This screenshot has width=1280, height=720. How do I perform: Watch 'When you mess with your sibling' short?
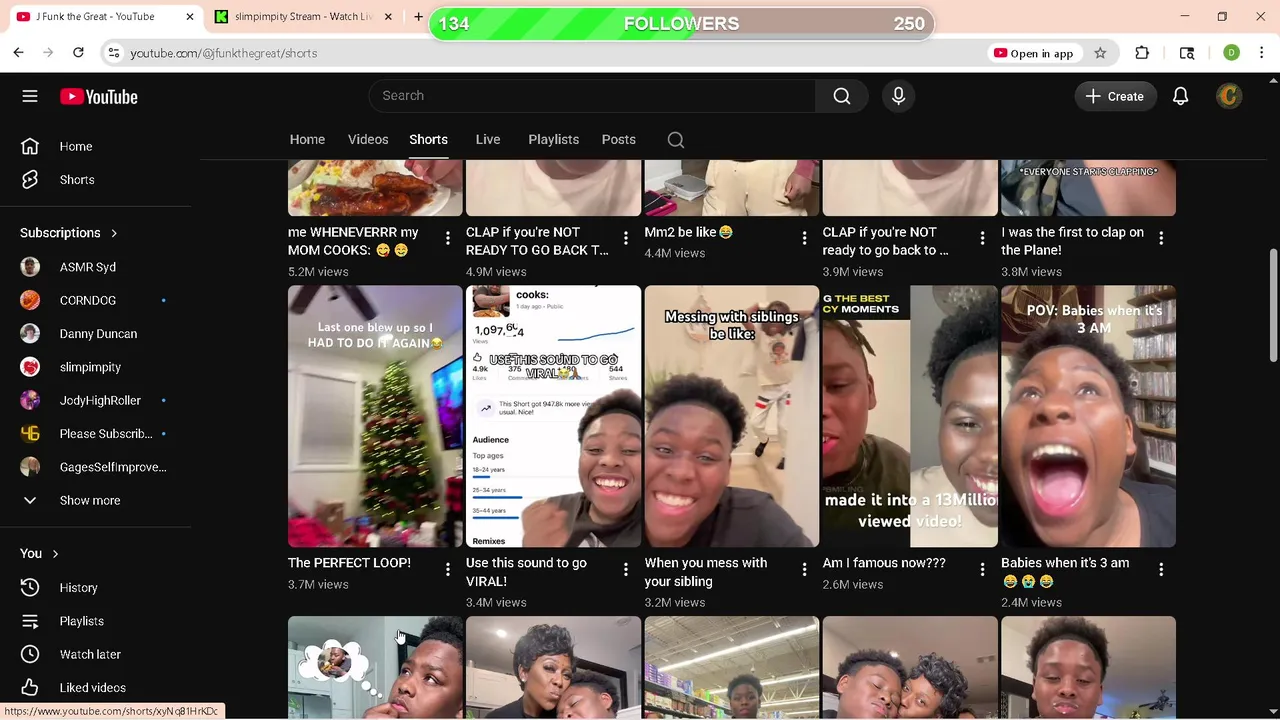[x=731, y=416]
